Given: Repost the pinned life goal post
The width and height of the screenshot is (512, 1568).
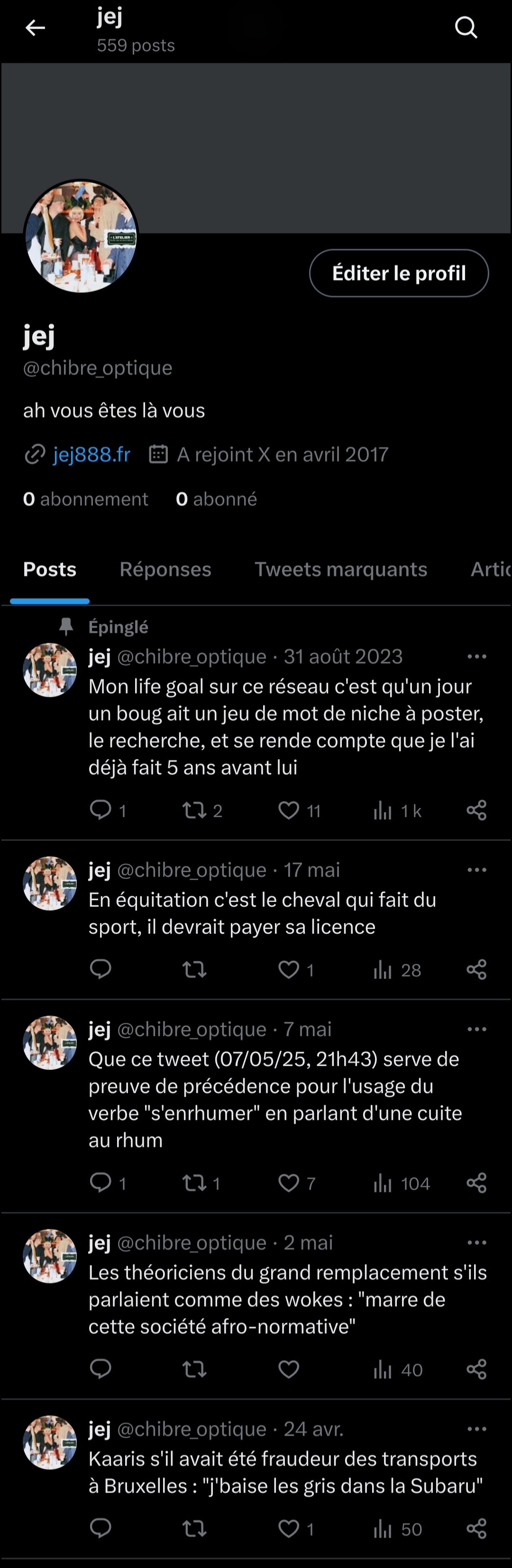Looking at the screenshot, I should (x=195, y=810).
